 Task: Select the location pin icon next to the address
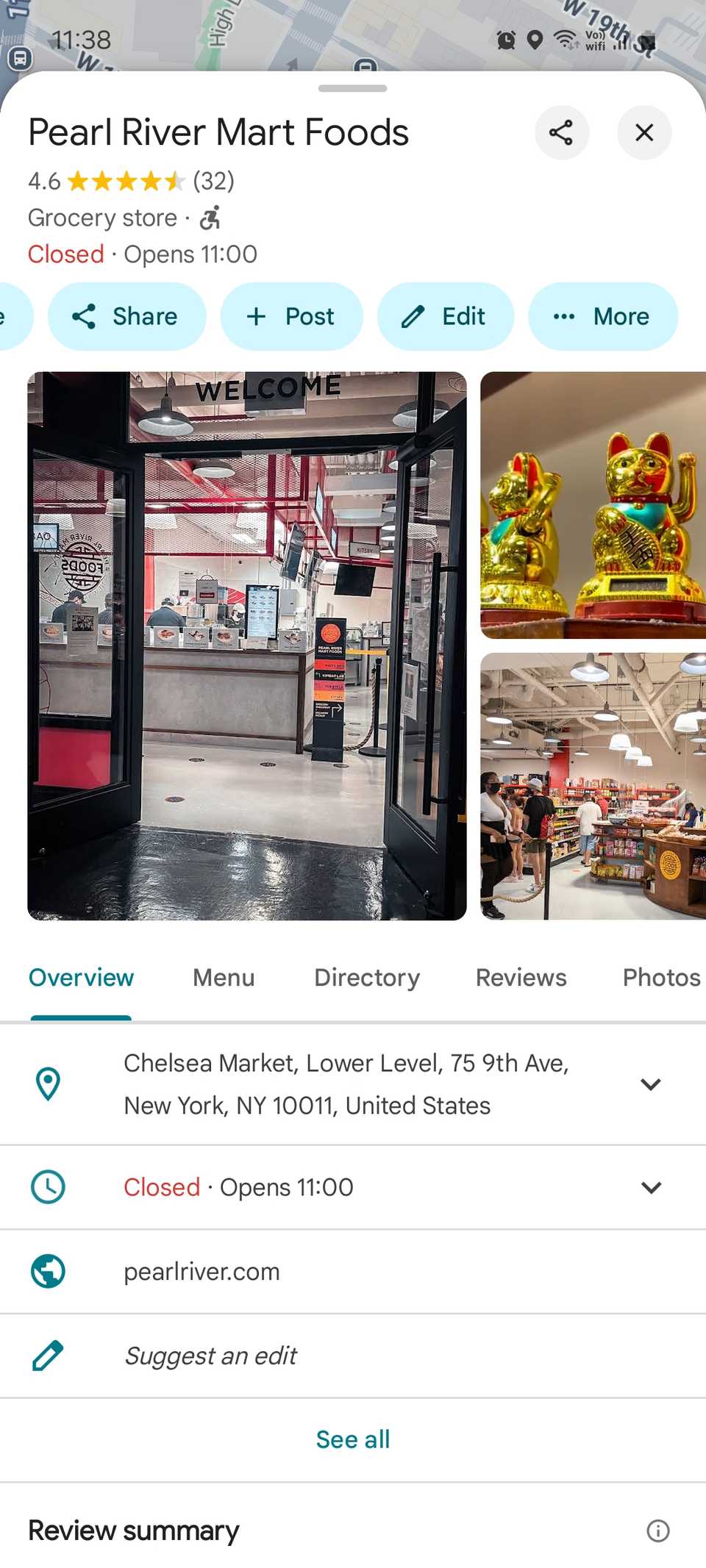(x=48, y=1083)
